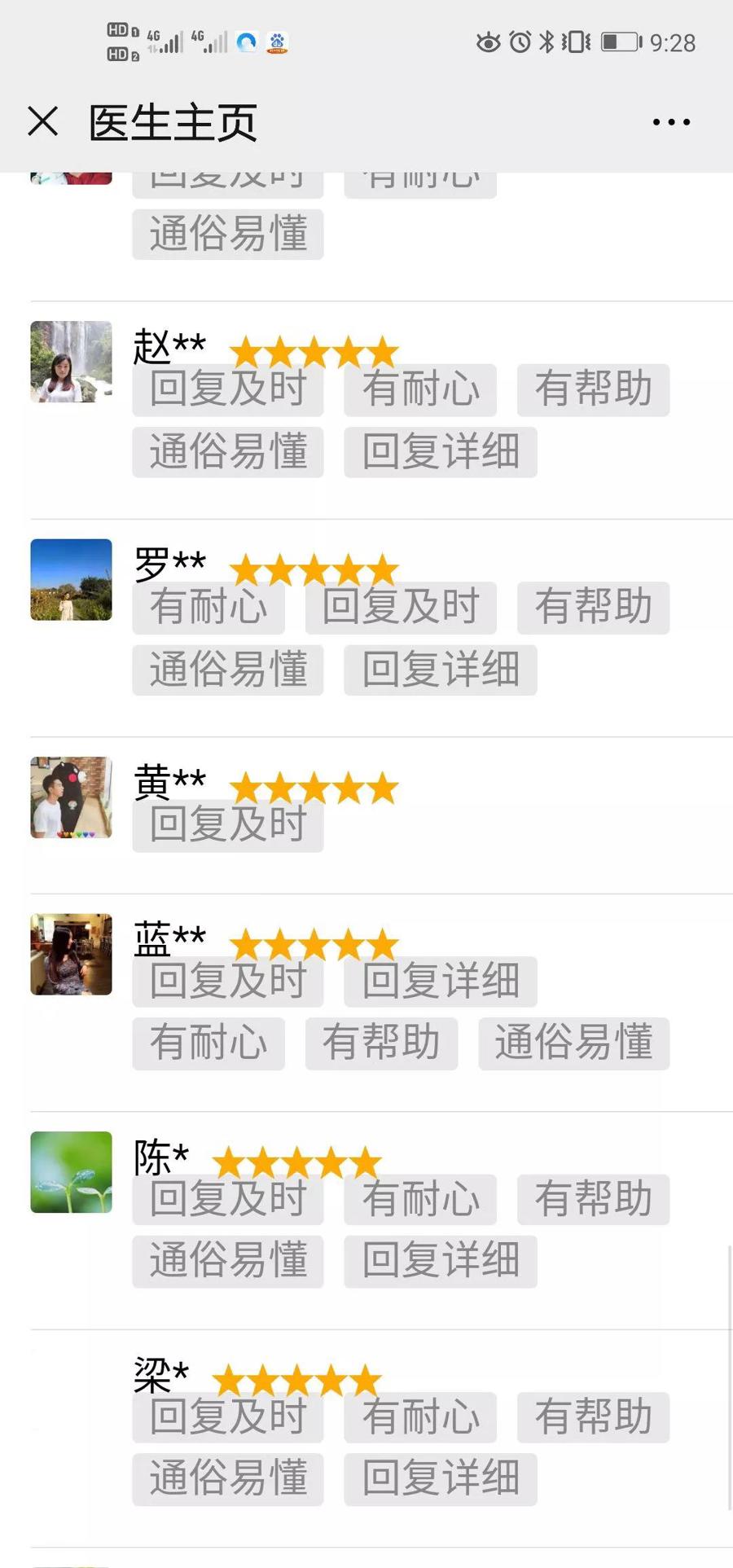Close the doctor homepage

click(43, 122)
